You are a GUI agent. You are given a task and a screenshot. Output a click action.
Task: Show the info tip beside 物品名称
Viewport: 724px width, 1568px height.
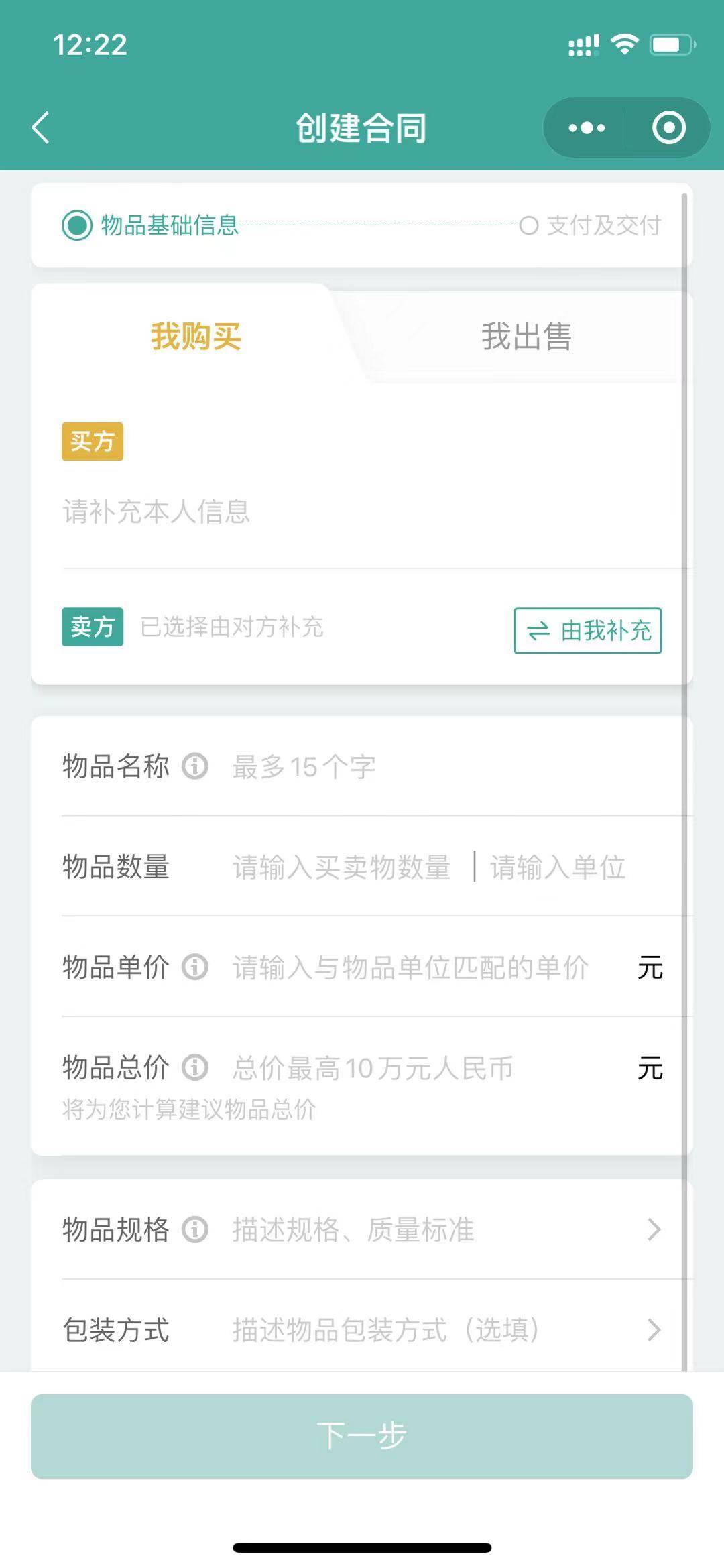coord(196,766)
